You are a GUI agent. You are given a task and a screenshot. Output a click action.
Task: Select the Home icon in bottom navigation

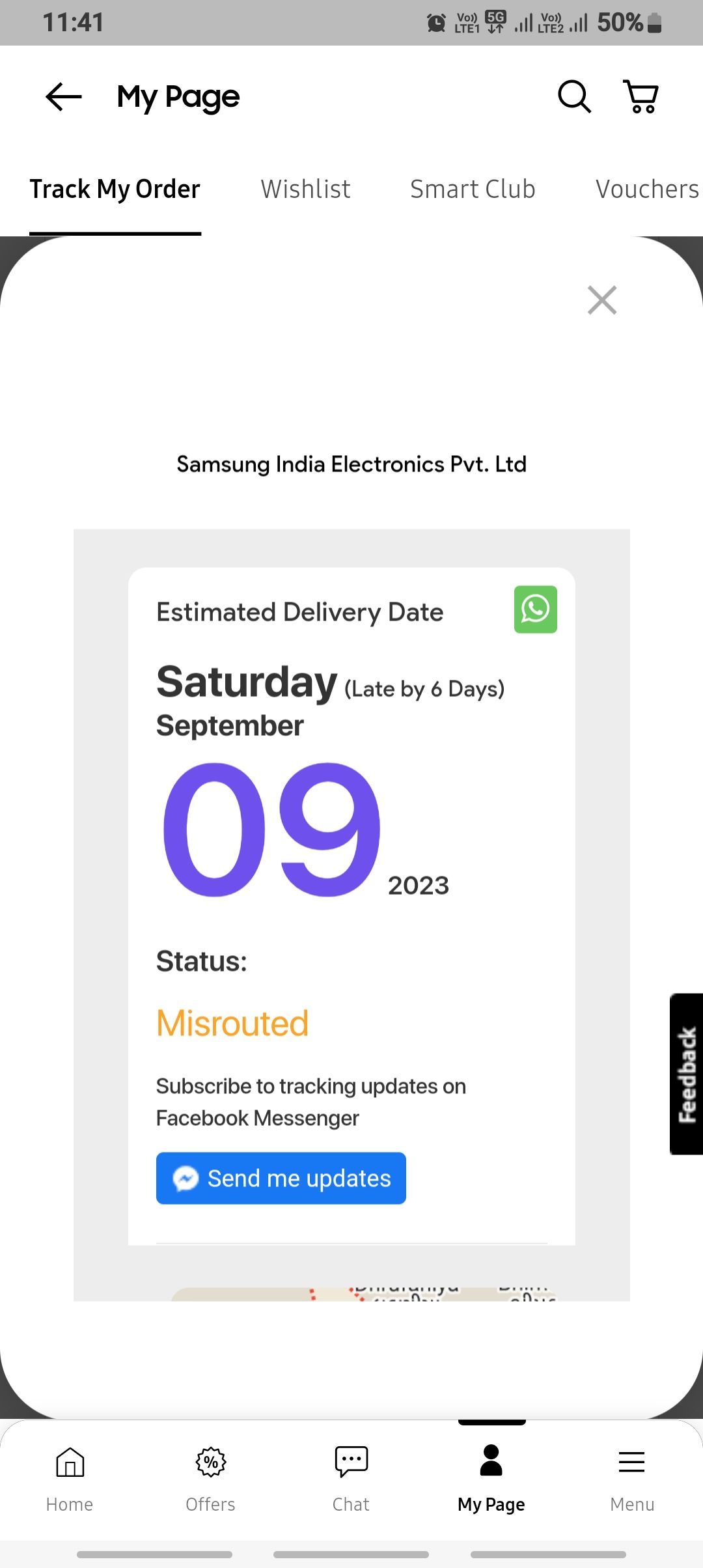point(69,1478)
